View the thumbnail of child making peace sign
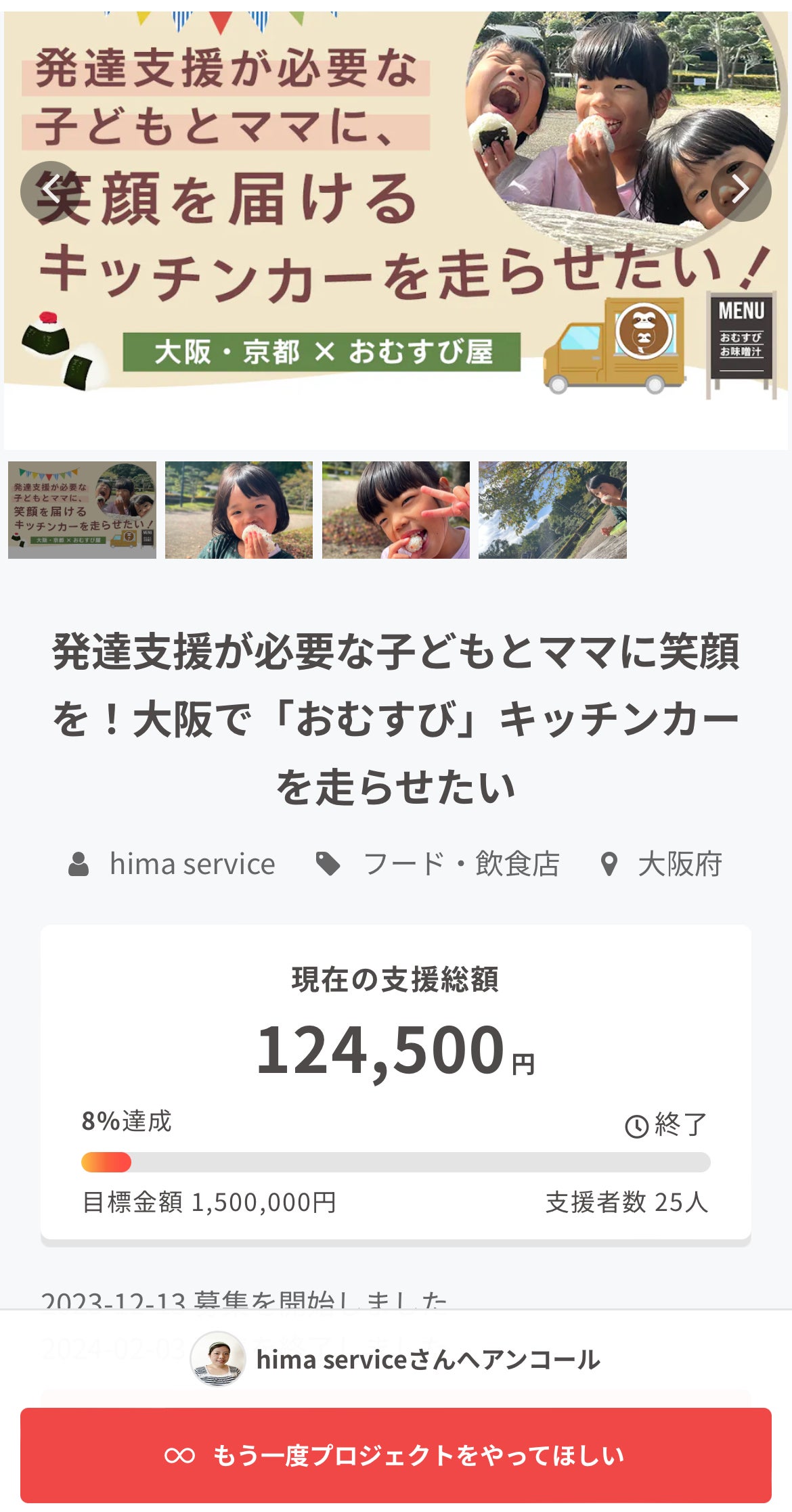The width and height of the screenshot is (792, 1512). tap(396, 510)
